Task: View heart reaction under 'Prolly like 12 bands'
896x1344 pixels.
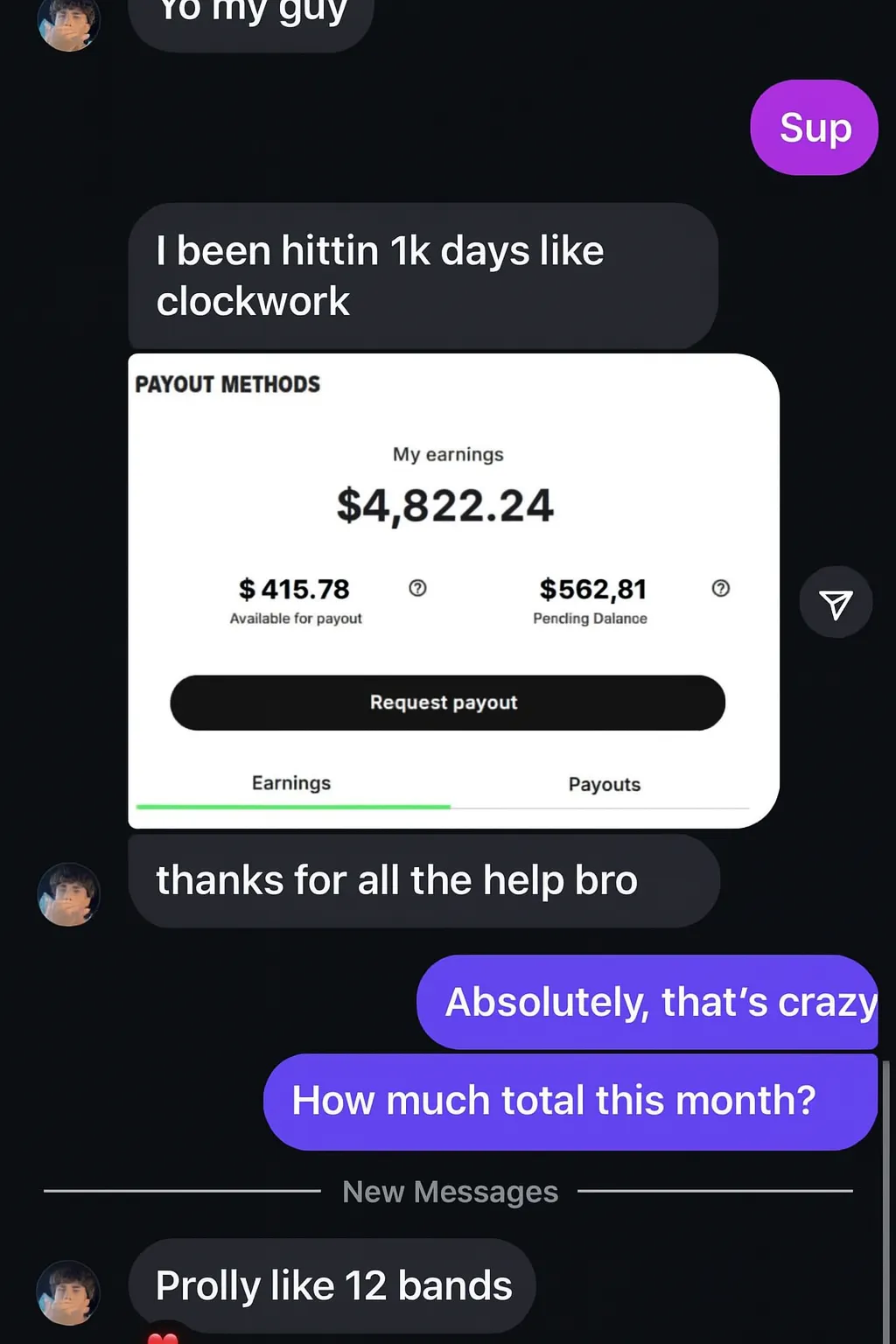Action: pos(163,1337)
